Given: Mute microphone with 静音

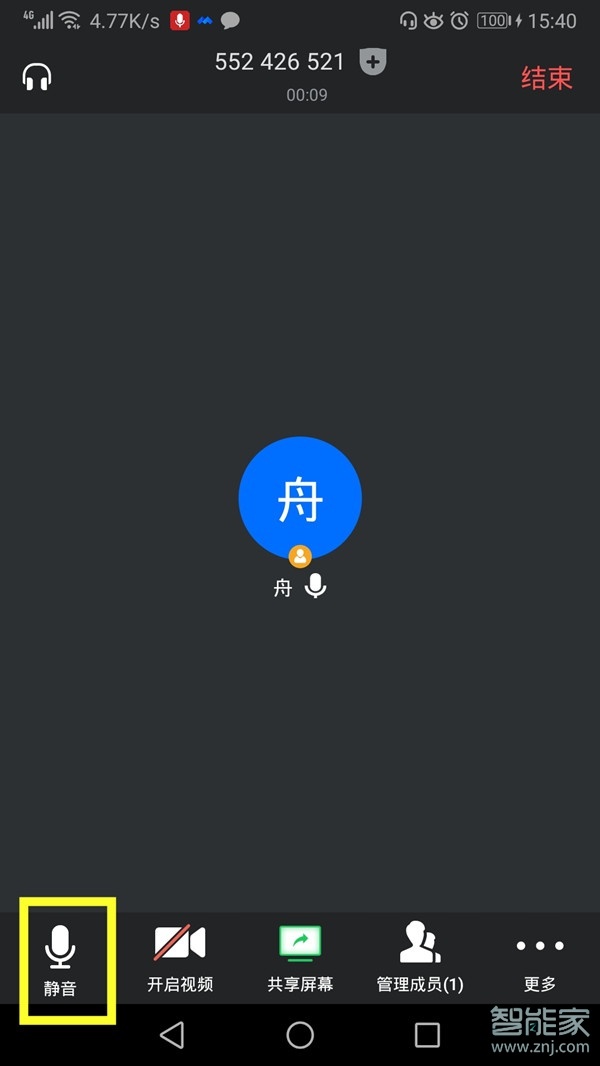Looking at the screenshot, I should (60, 959).
